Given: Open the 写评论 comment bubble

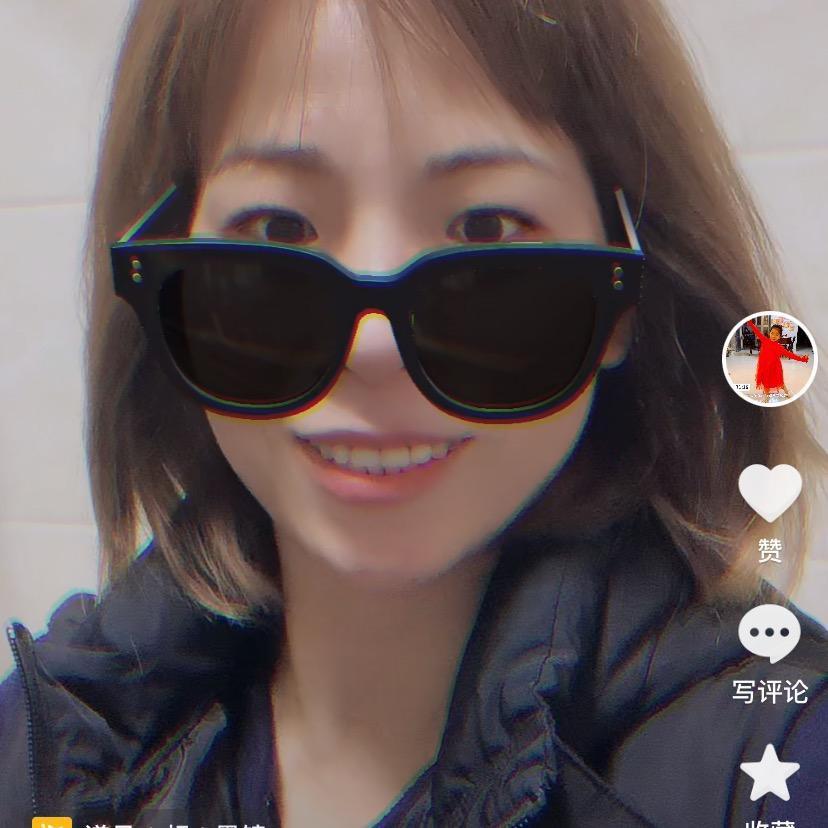Looking at the screenshot, I should pyautogui.click(x=769, y=634).
